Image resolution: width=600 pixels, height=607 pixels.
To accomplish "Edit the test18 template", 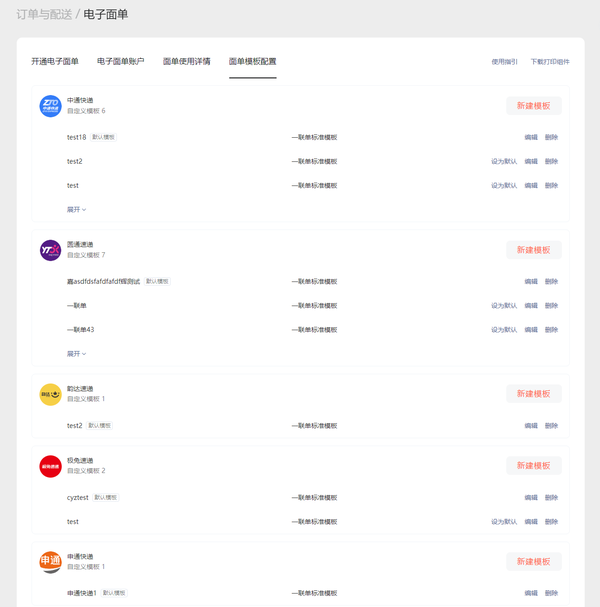I will click(531, 138).
